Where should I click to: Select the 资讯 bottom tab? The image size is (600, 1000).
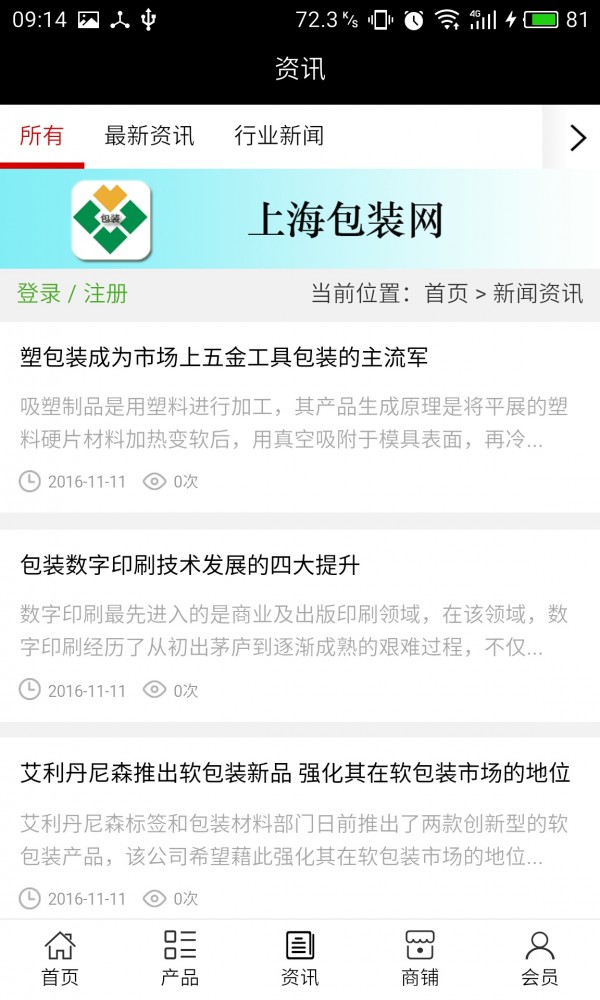[x=300, y=958]
